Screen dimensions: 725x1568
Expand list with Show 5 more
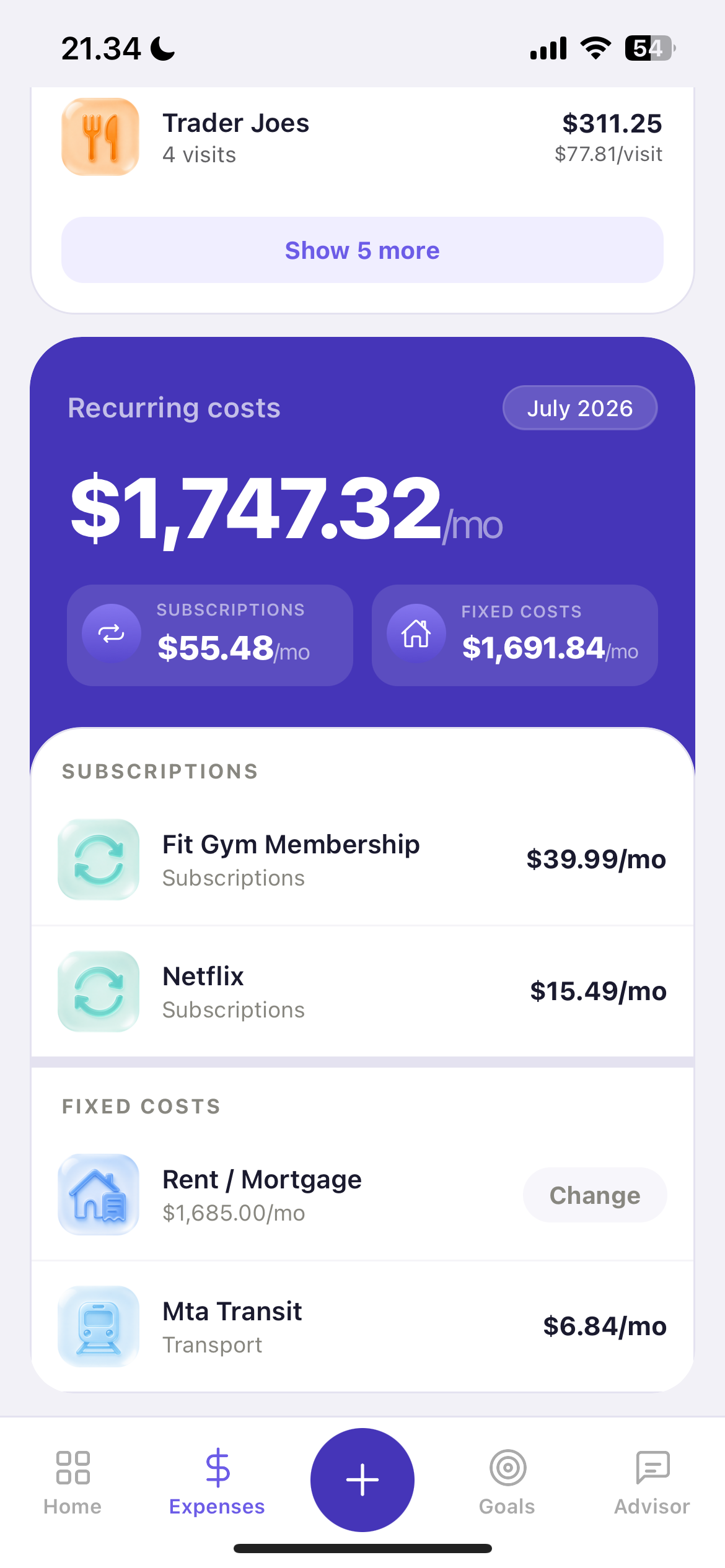(x=362, y=250)
